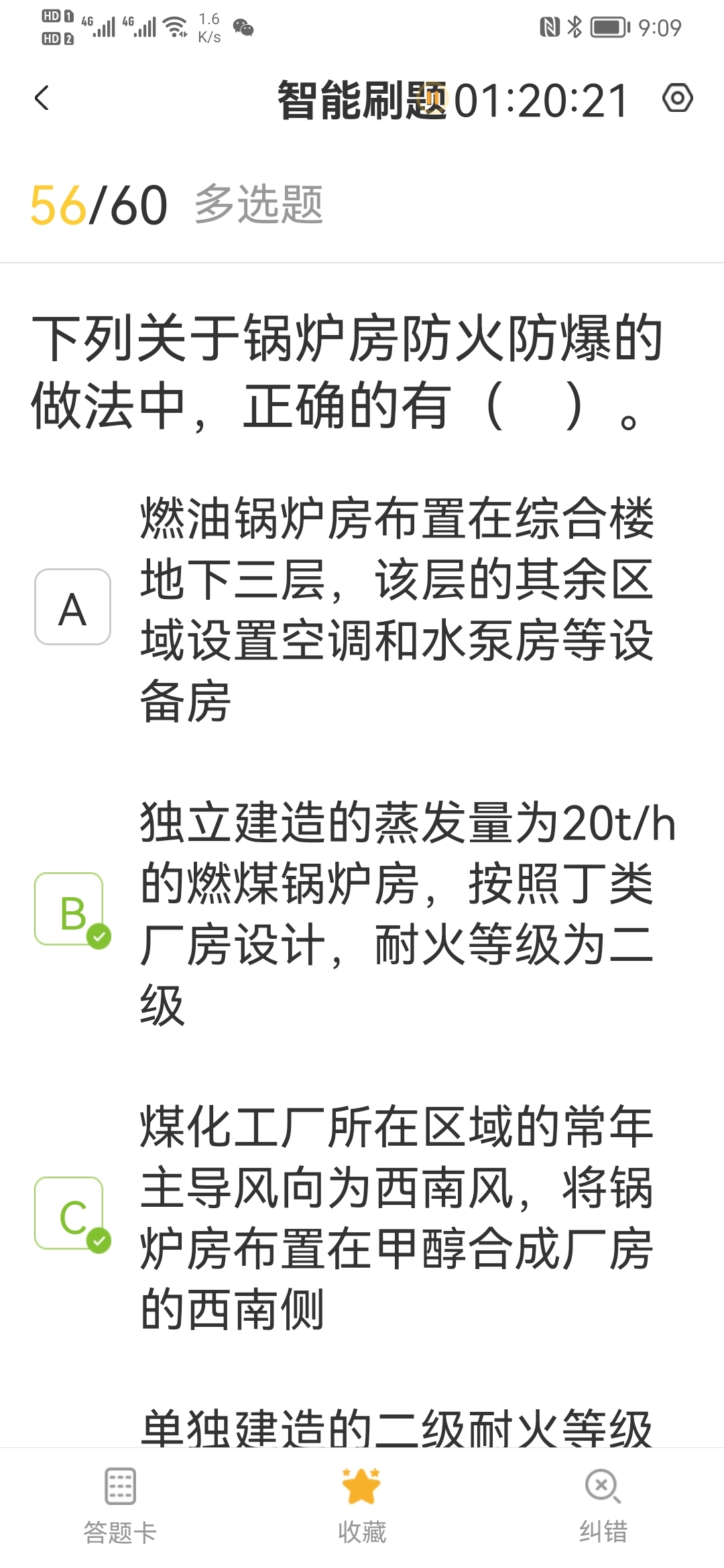Uncheck answer option C
The width and height of the screenshot is (724, 1568).
[71, 1214]
